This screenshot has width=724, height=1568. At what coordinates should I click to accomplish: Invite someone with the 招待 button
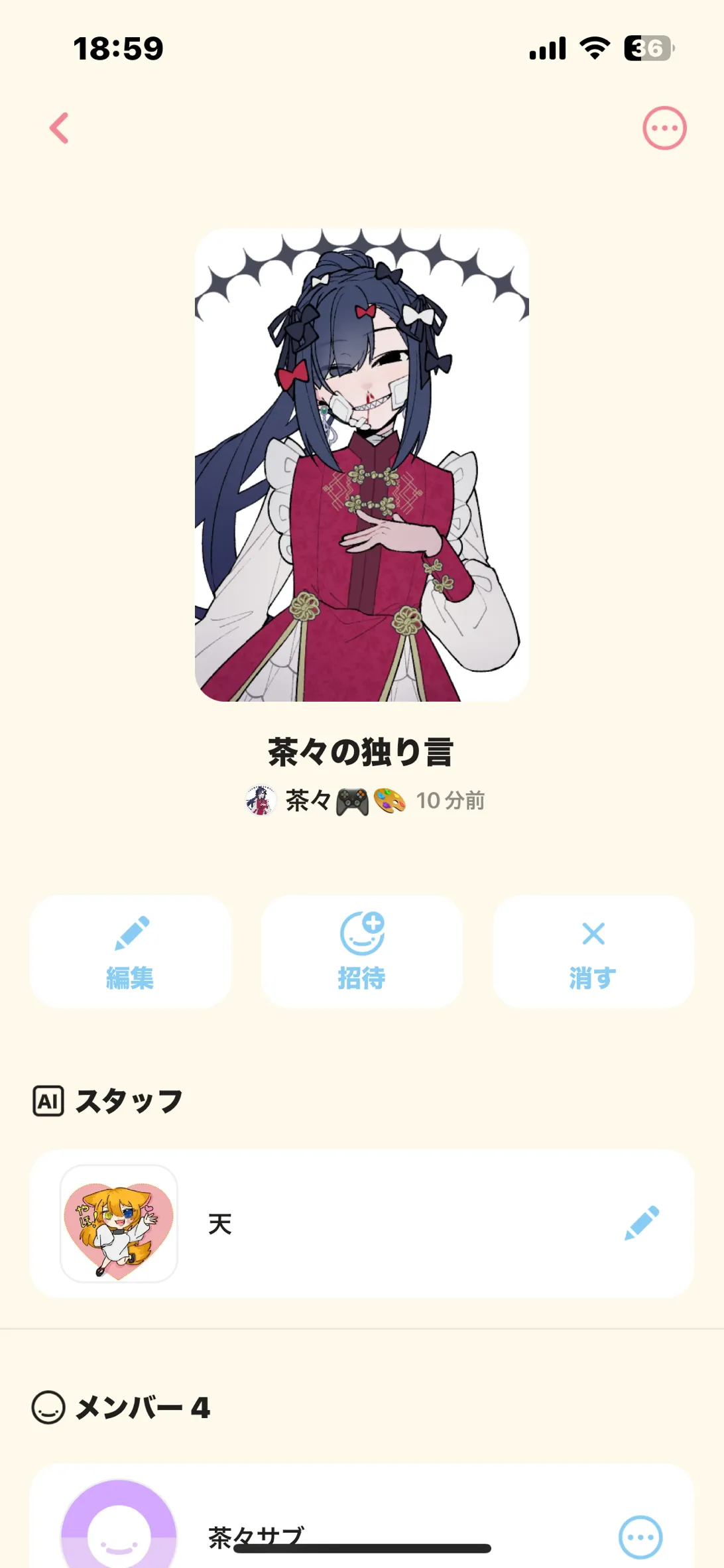[362, 952]
